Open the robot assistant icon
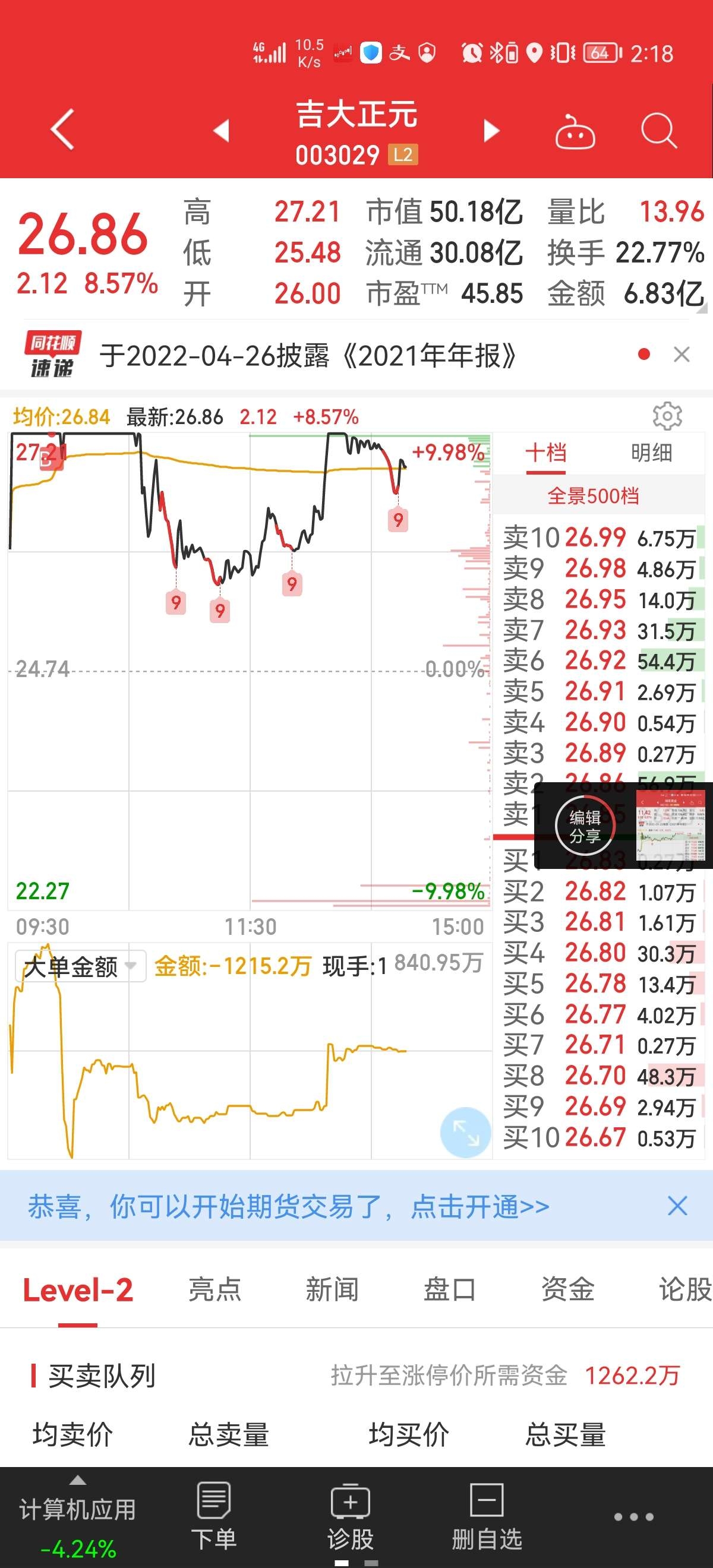The image size is (713, 1568). click(575, 130)
